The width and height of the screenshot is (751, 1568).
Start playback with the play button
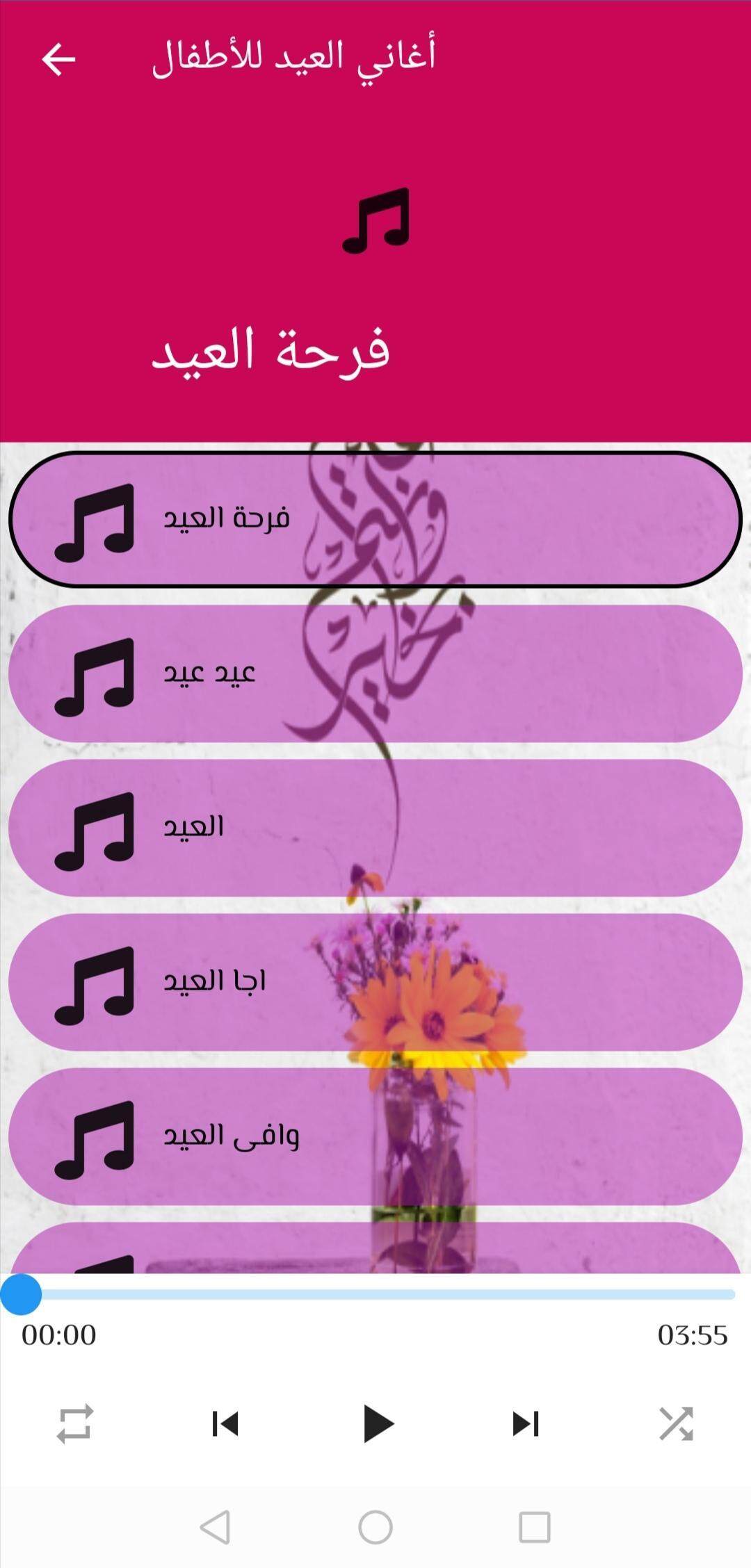click(x=377, y=1423)
